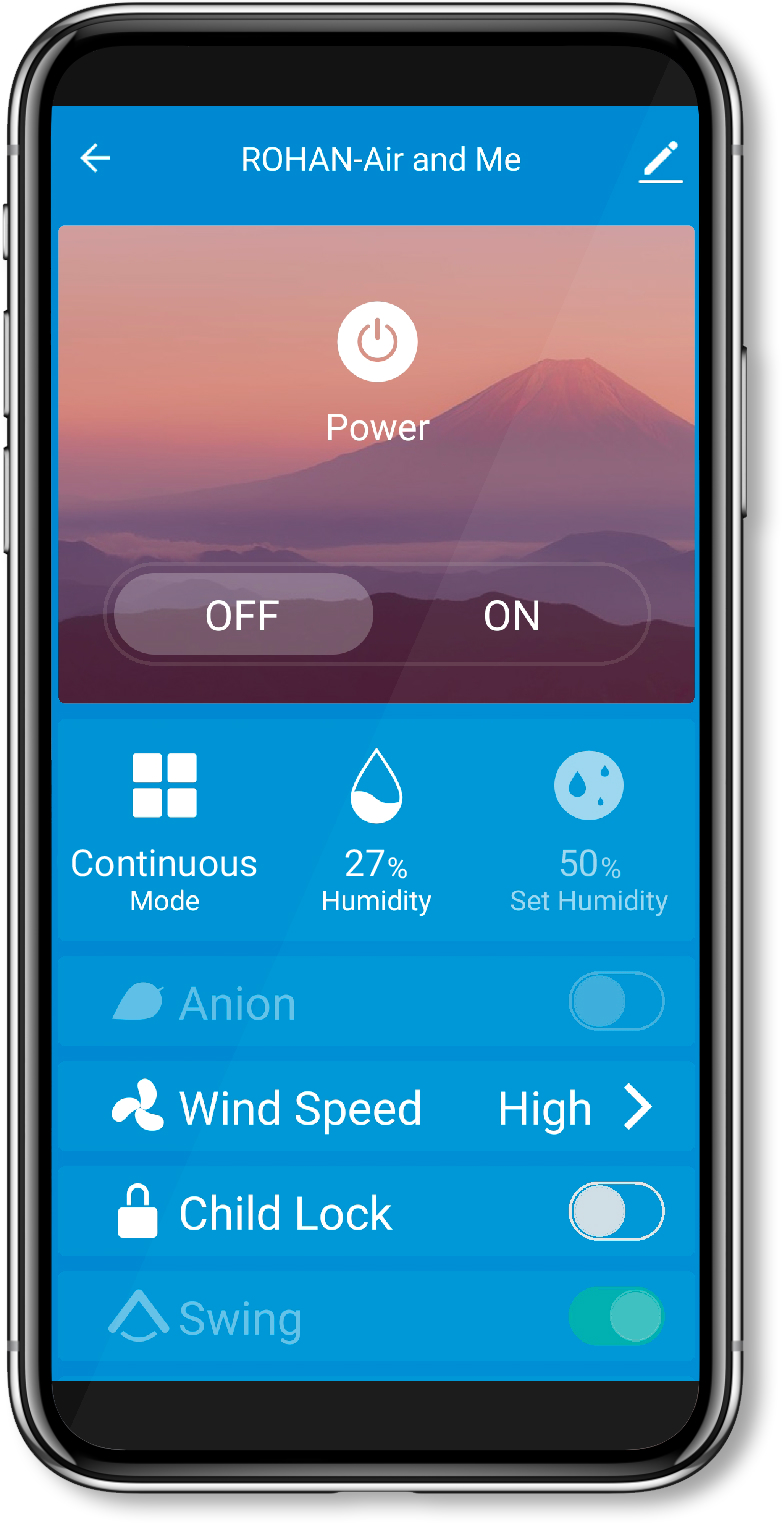The height and width of the screenshot is (1523, 782).
Task: Switch the power to ON
Action: (512, 616)
